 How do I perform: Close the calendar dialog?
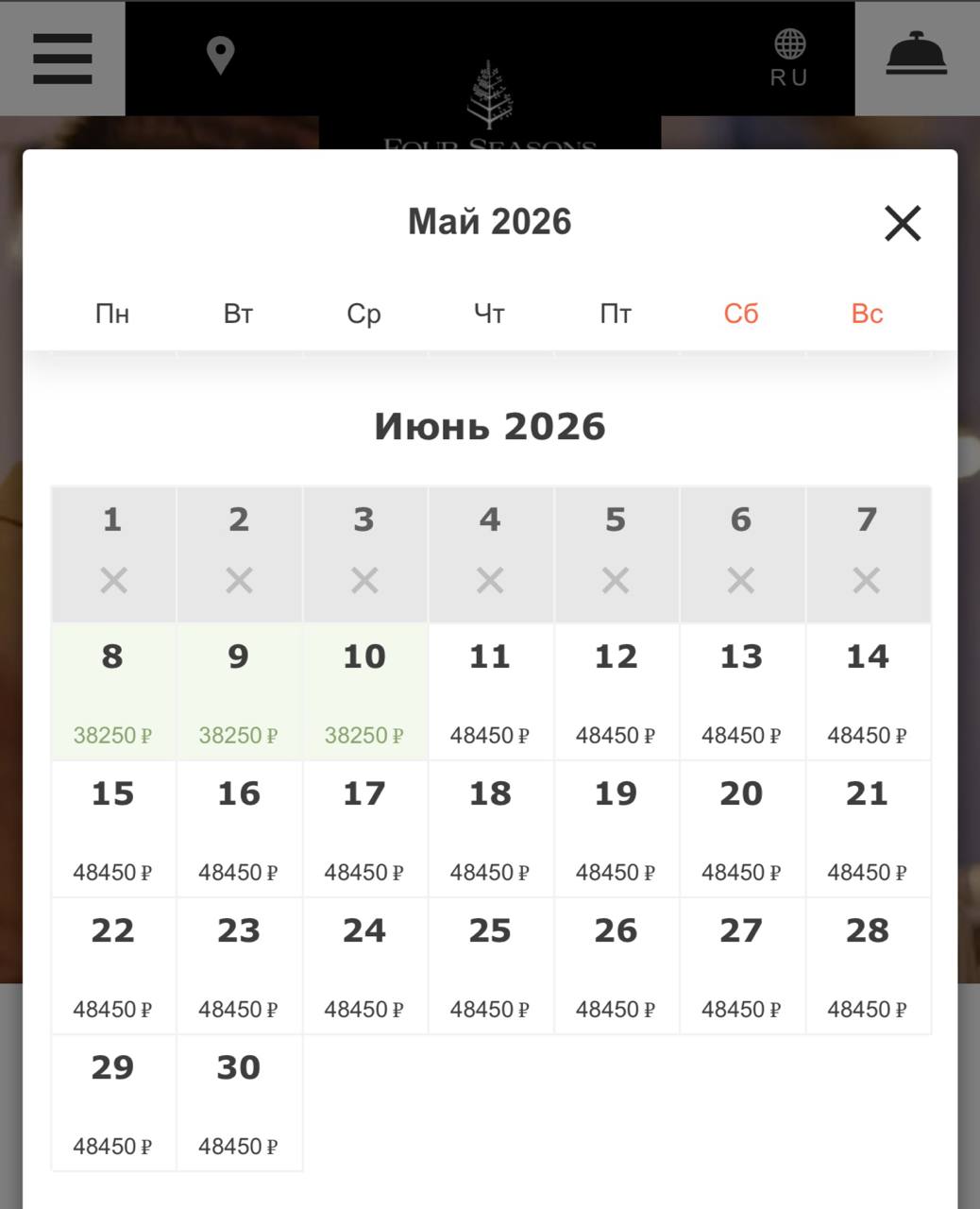(x=902, y=223)
